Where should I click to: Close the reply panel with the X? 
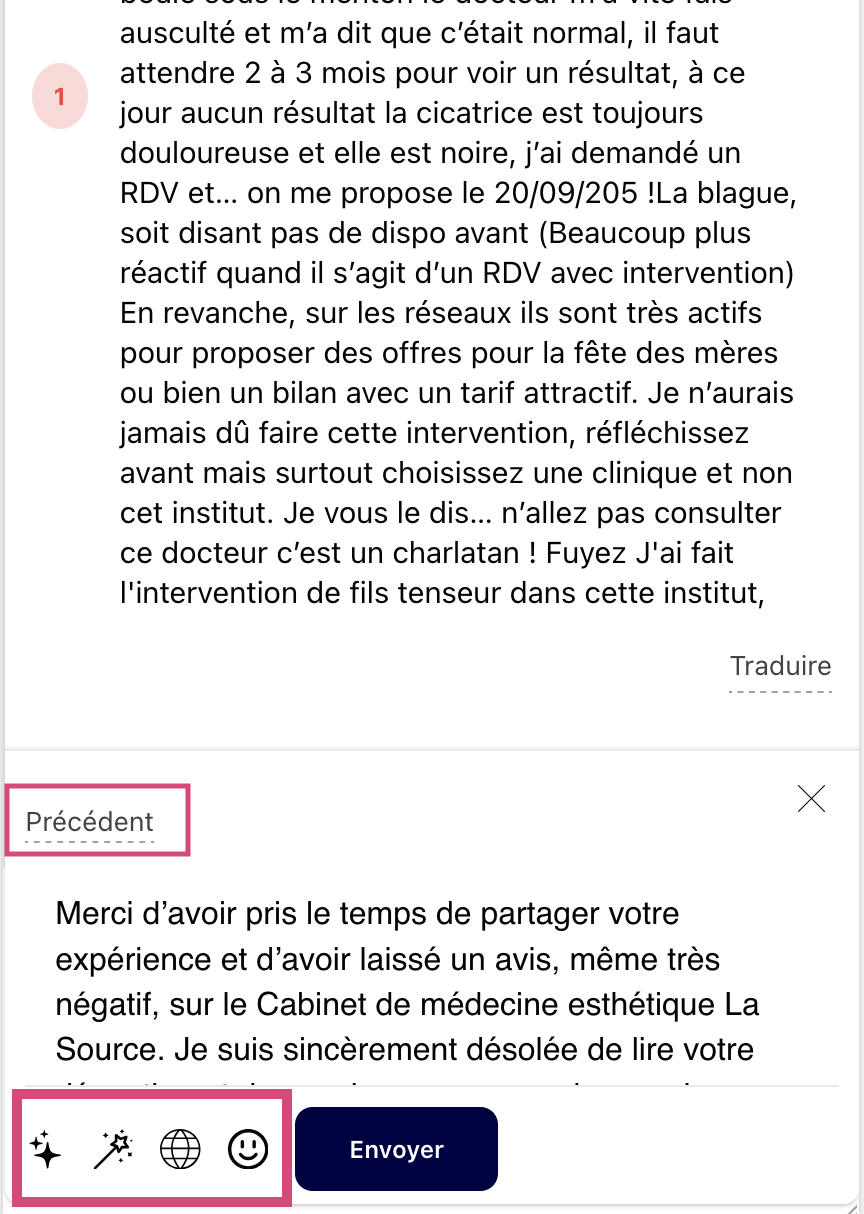[x=811, y=798]
